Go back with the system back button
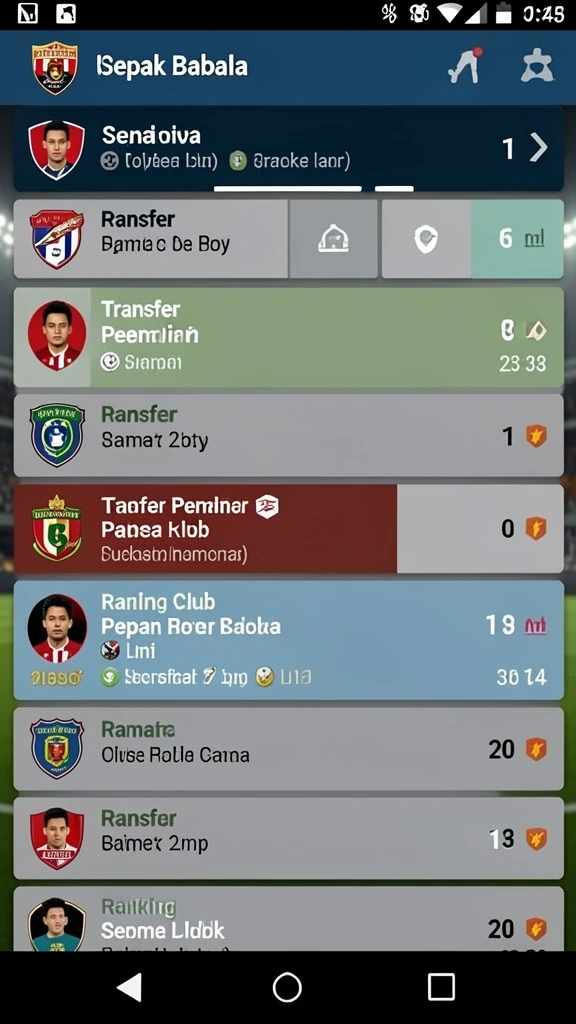 coord(129,987)
